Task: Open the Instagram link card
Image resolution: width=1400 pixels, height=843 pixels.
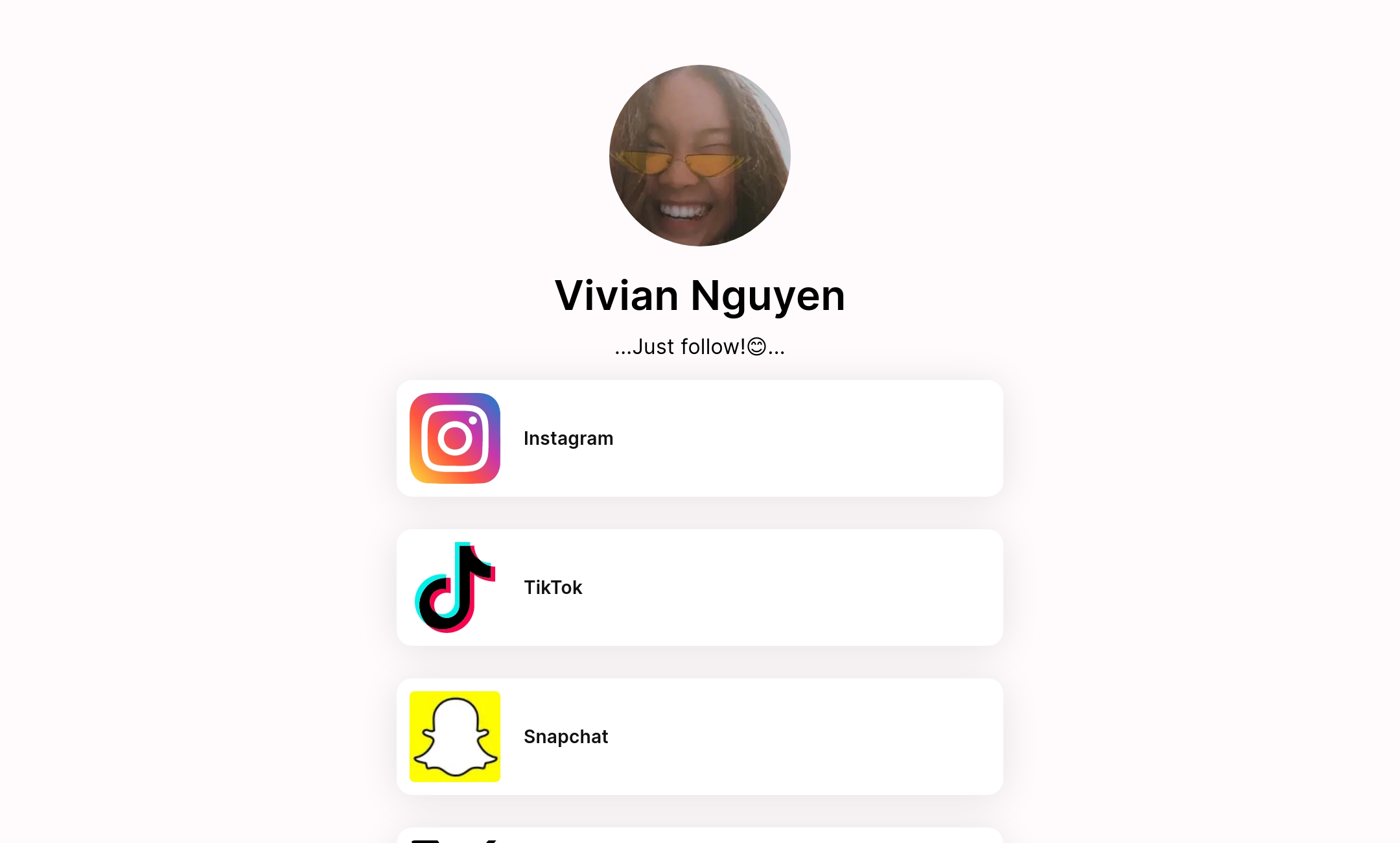Action: click(x=699, y=438)
